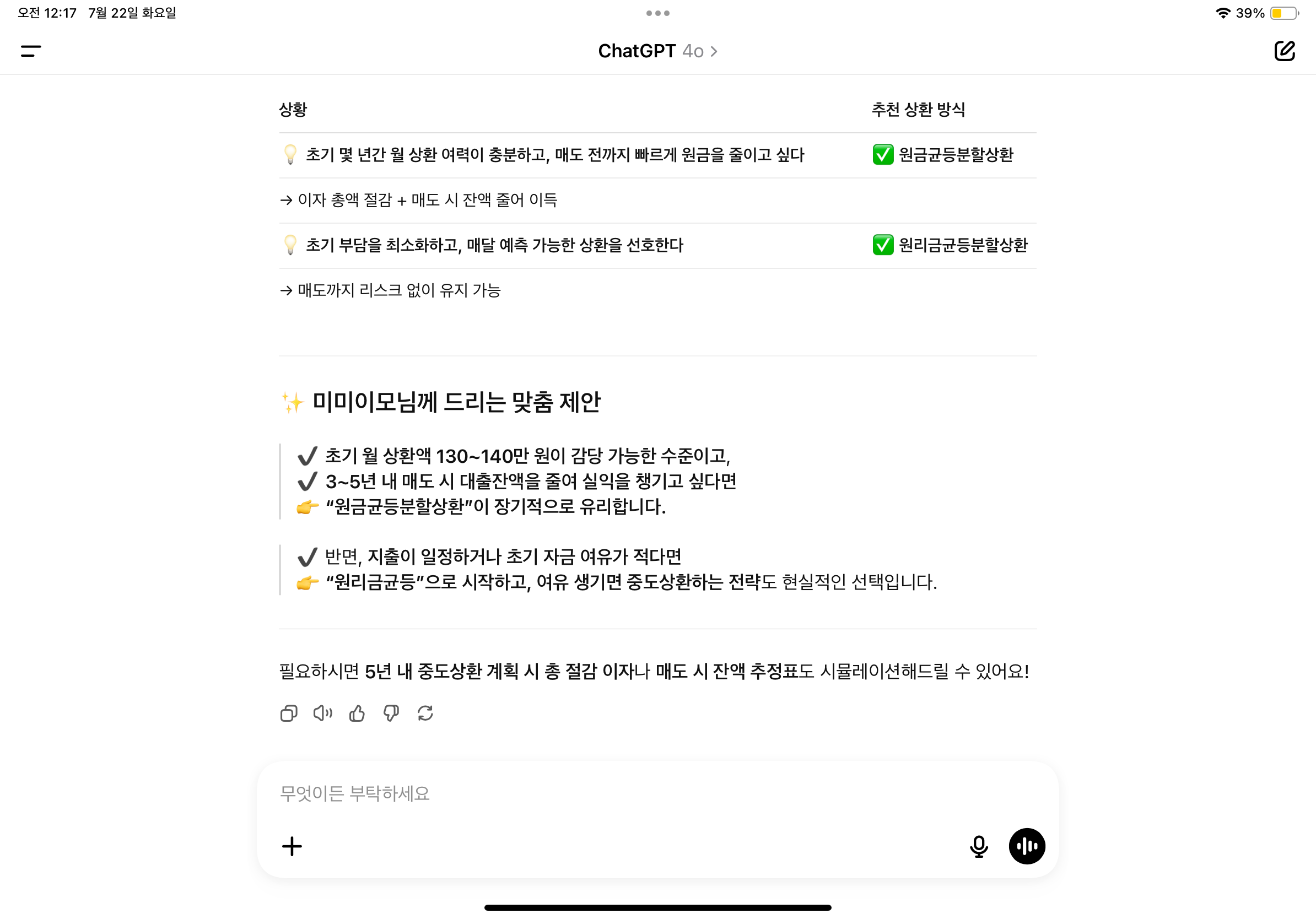
Task: Tap the three dots multitasking control
Action: (657, 13)
